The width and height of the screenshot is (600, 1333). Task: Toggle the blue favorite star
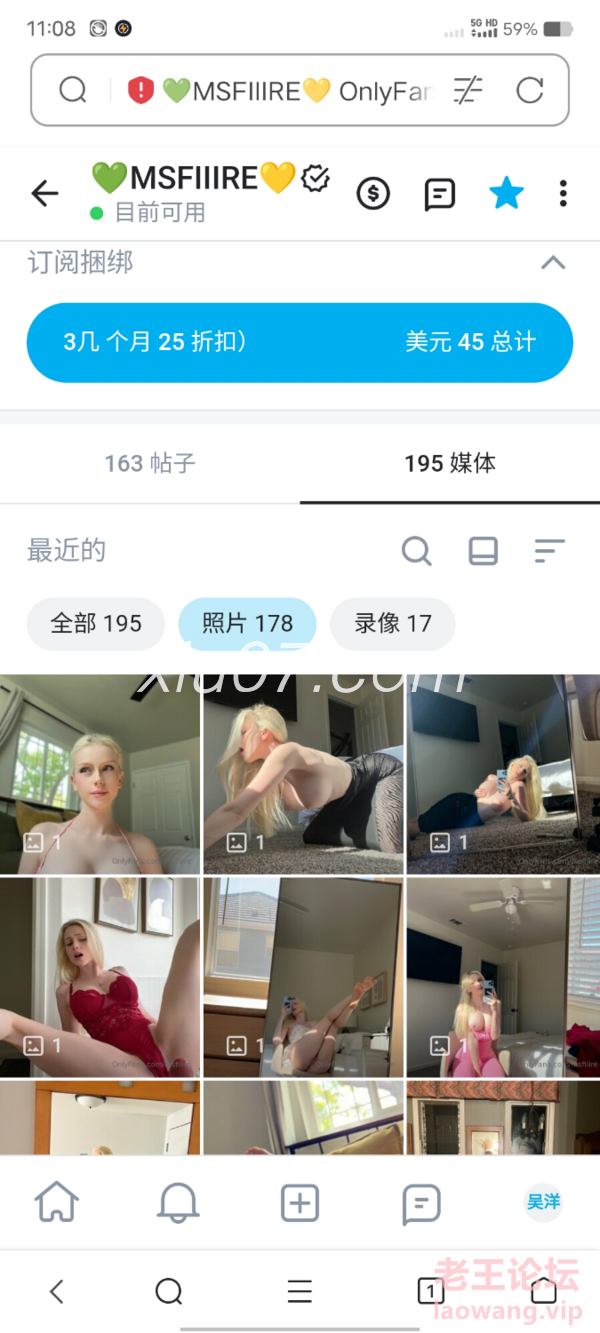pos(506,193)
